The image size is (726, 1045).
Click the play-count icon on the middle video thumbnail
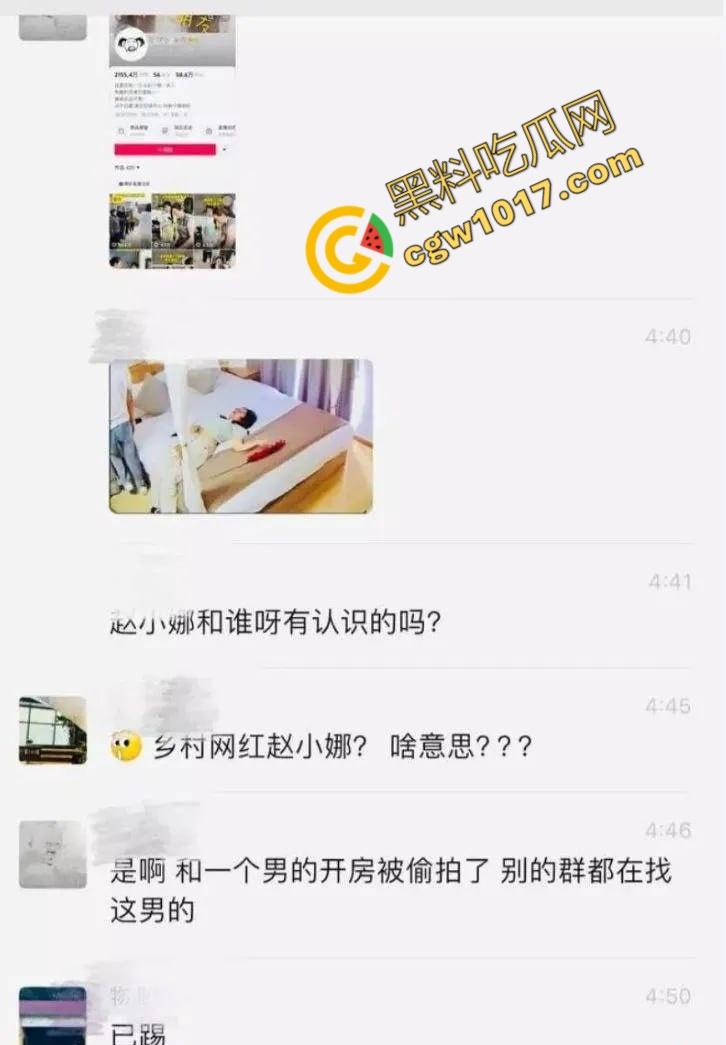[x=157, y=243]
